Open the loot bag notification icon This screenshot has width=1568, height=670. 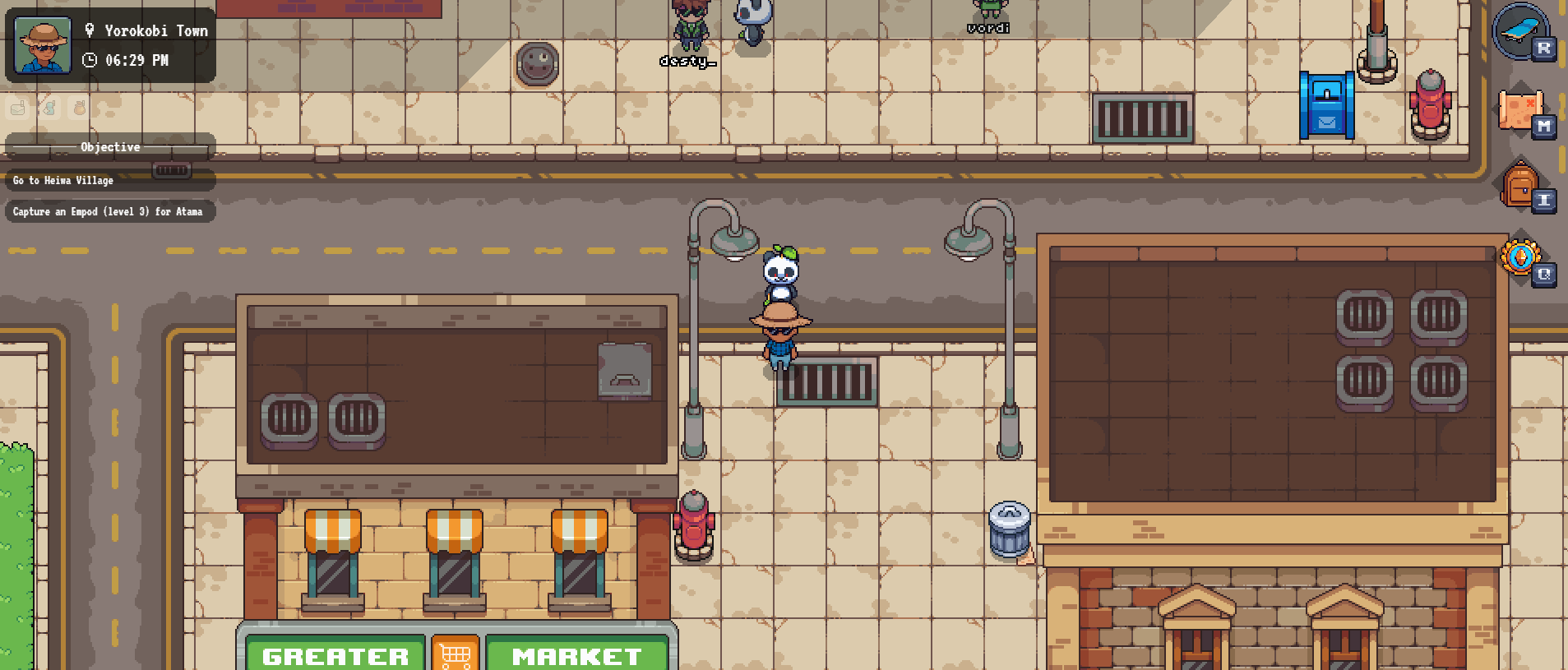(x=80, y=108)
